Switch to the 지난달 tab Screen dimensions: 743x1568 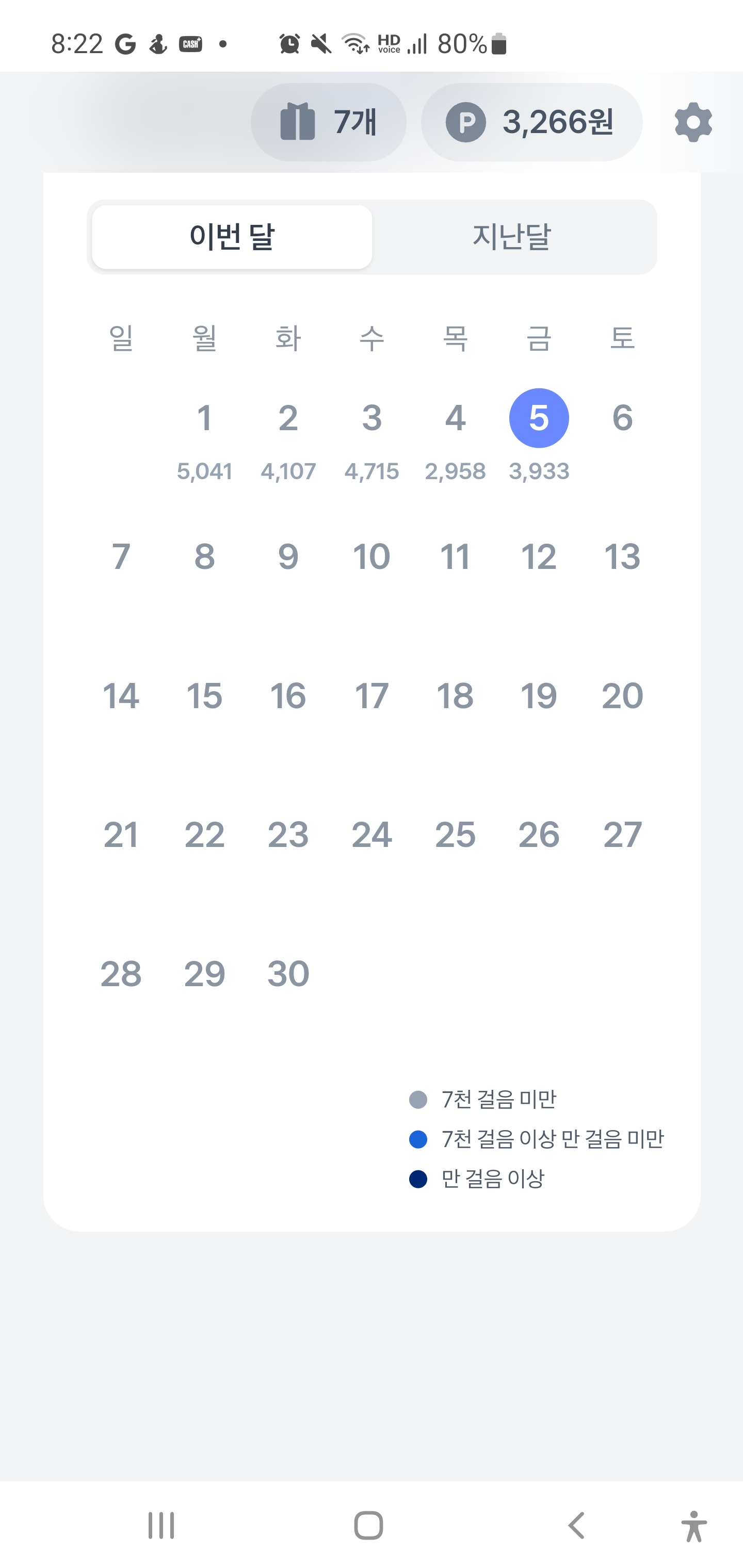512,237
